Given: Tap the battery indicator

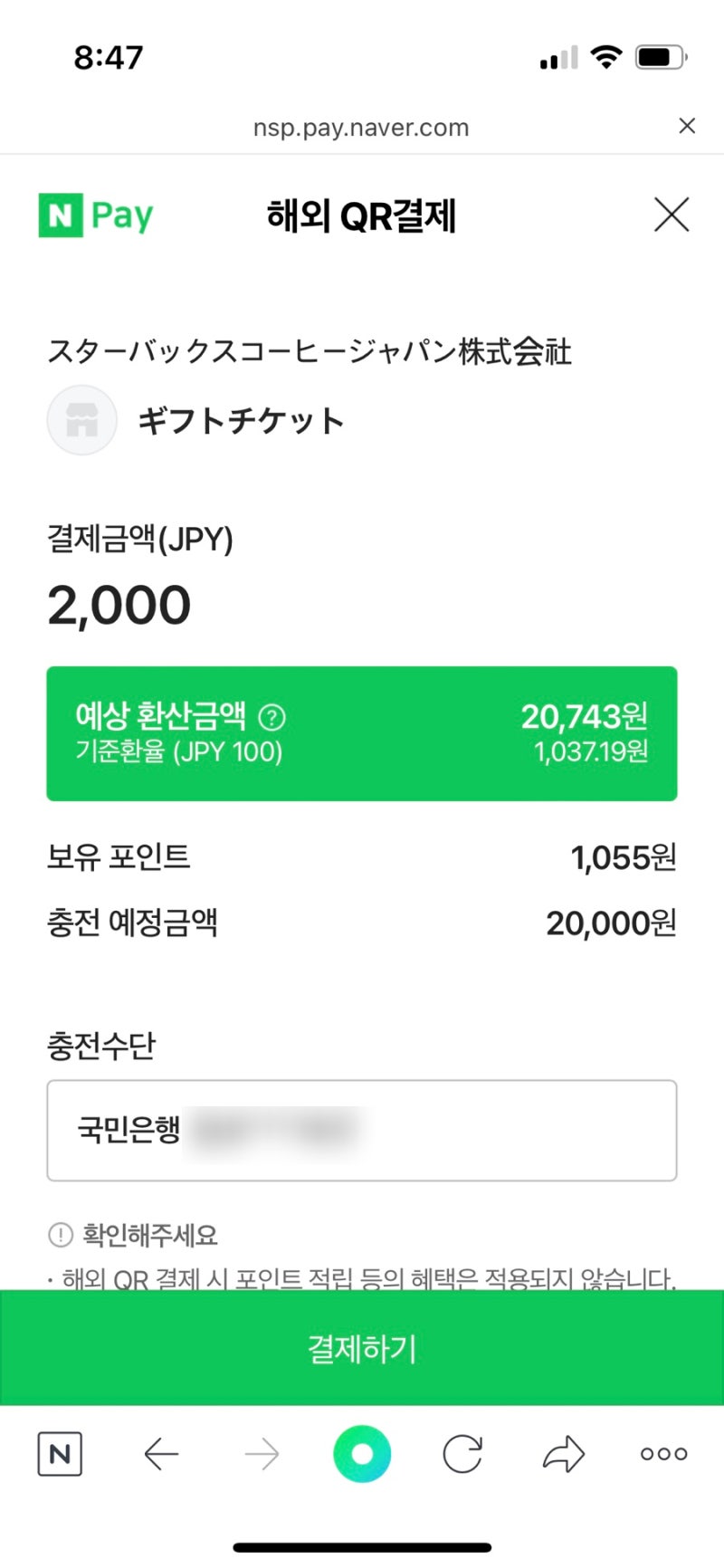Looking at the screenshot, I should tap(656, 56).
